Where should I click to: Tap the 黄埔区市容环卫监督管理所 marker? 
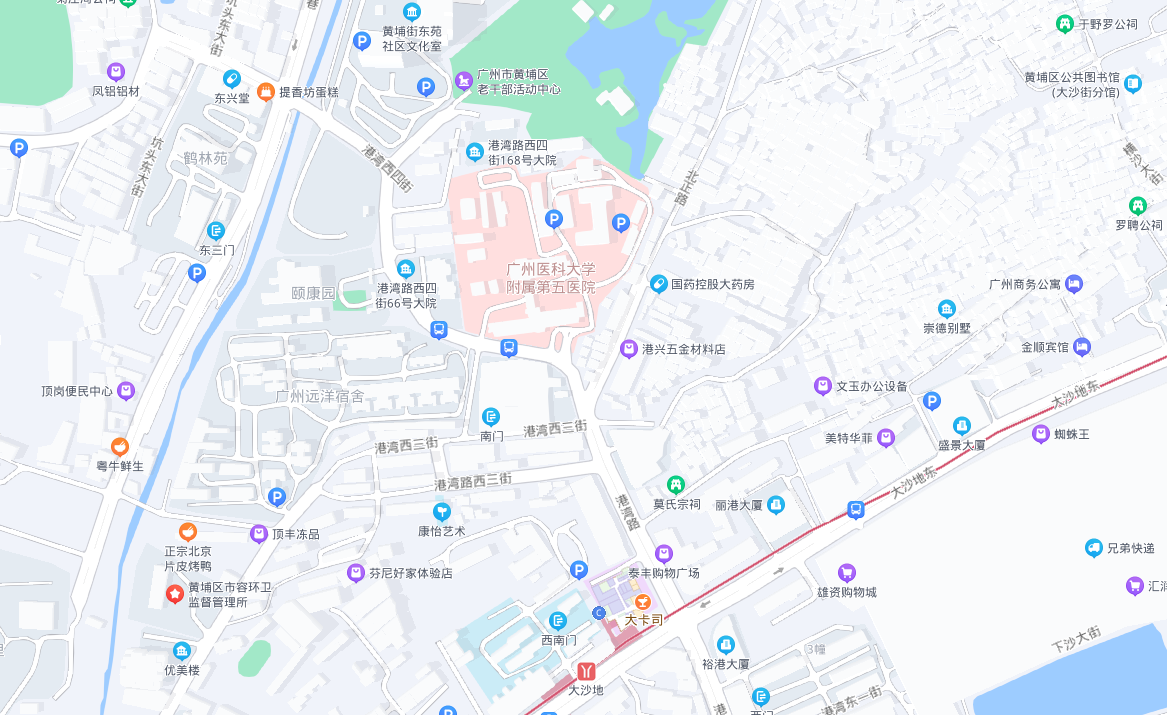pyautogui.click(x=174, y=595)
